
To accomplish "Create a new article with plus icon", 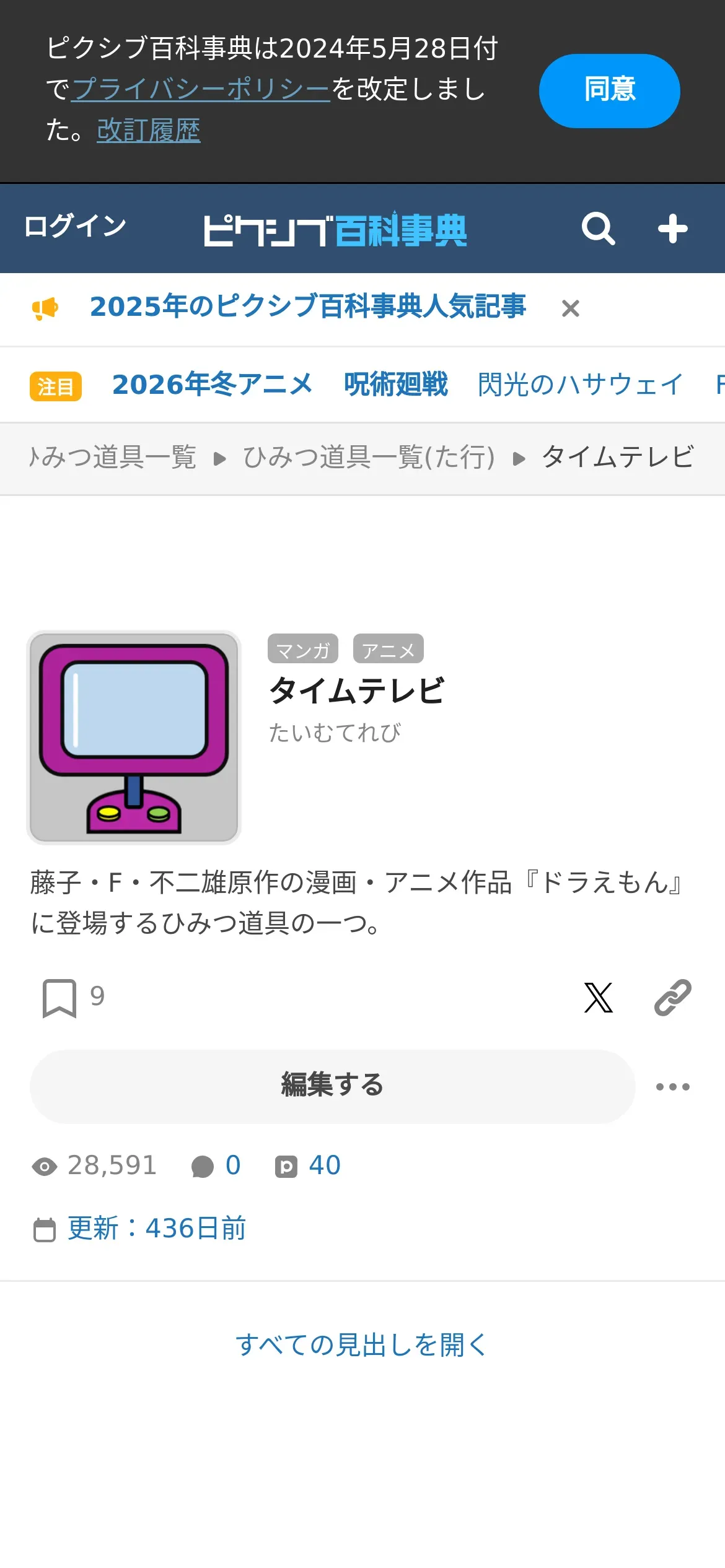I will pyautogui.click(x=672, y=229).
